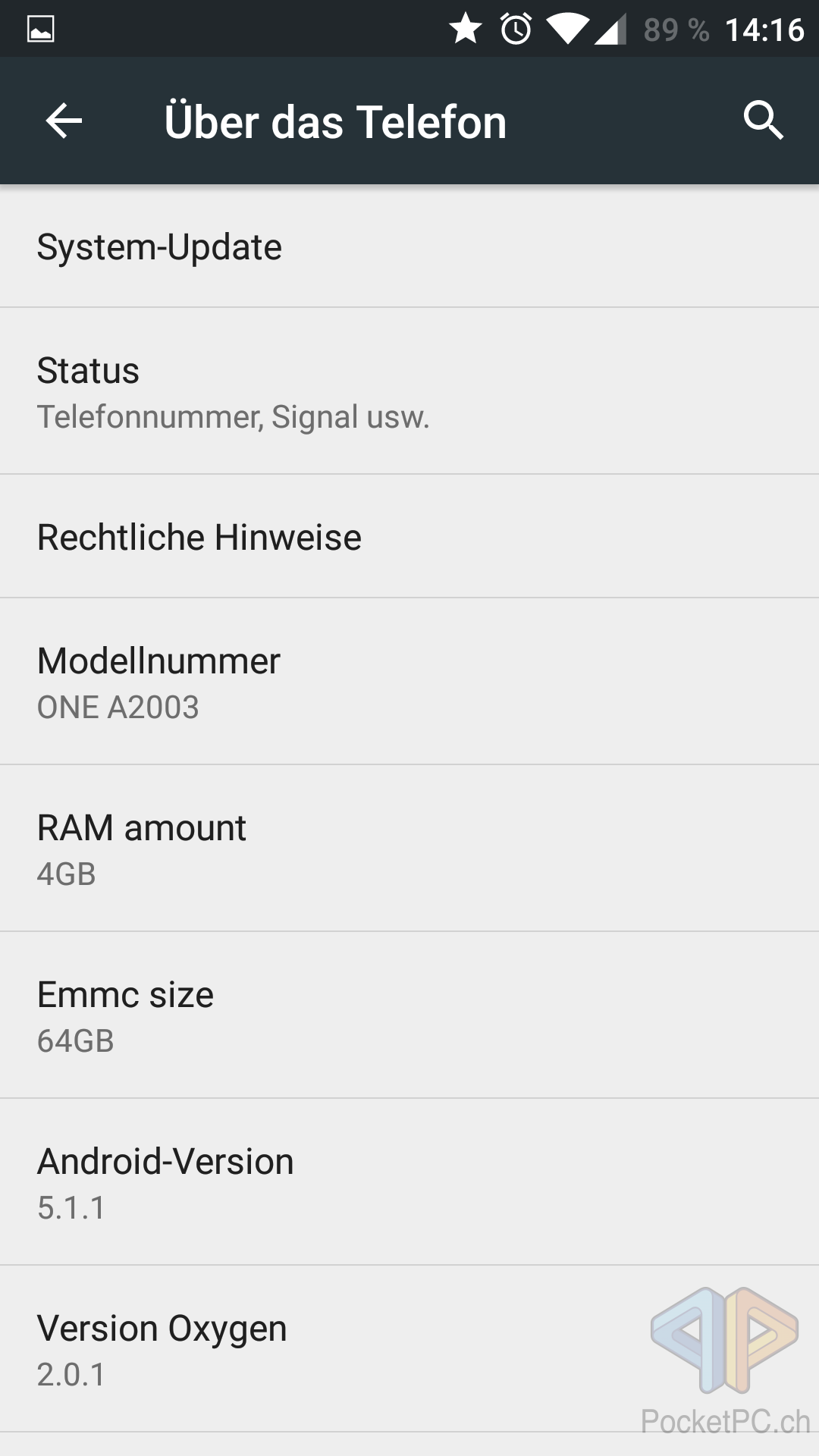The width and height of the screenshot is (819, 1456).
Task: Open the Status row
Action: click(x=409, y=391)
